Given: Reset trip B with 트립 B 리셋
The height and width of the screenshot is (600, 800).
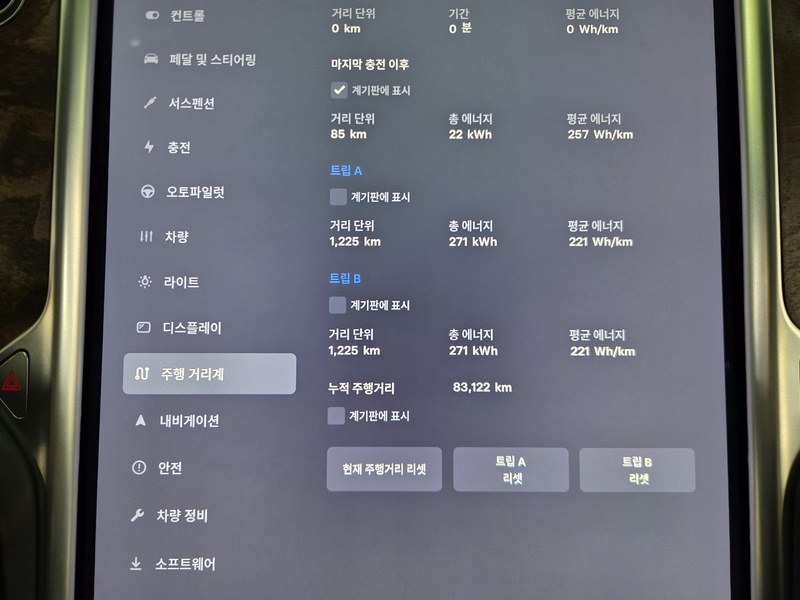Looking at the screenshot, I should pyautogui.click(x=637, y=470).
